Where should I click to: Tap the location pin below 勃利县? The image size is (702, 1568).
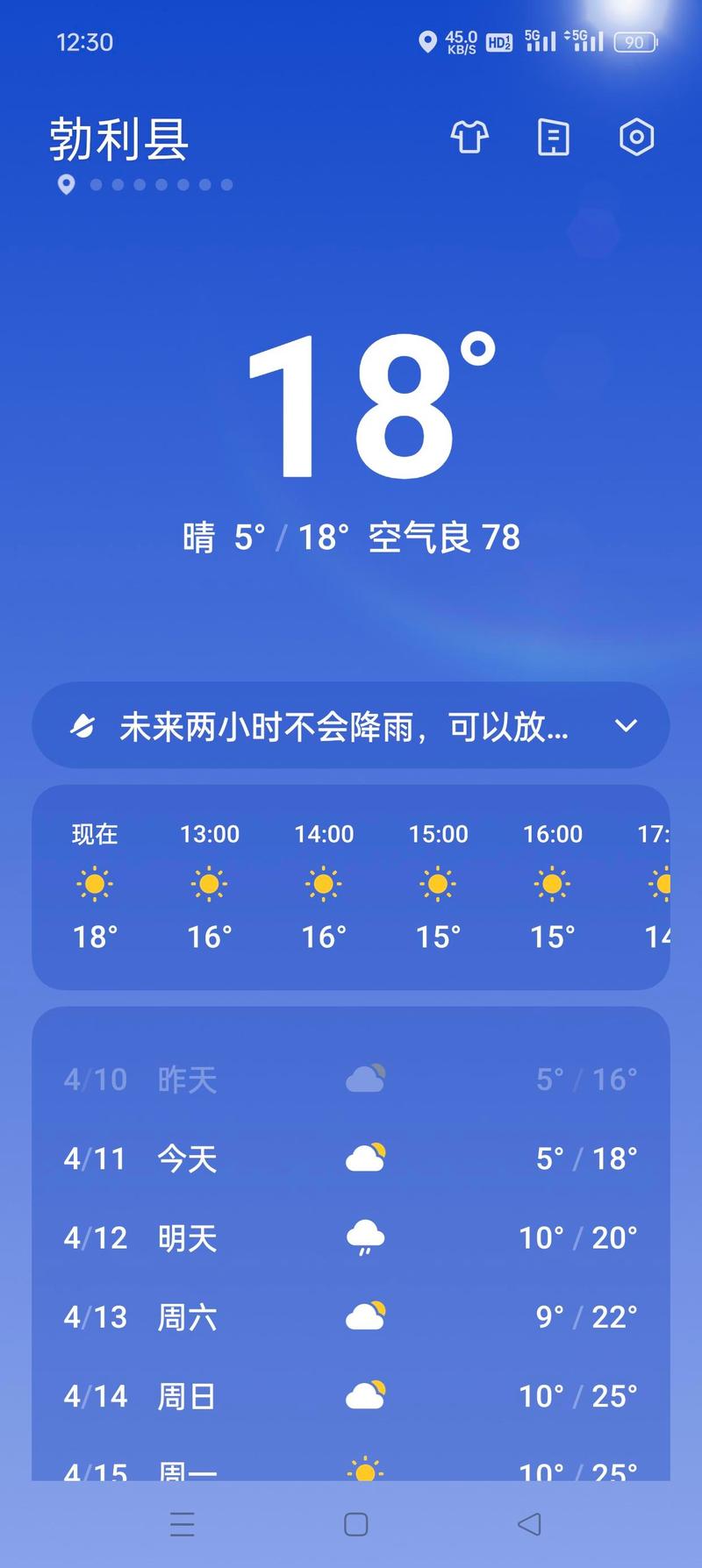65,185
